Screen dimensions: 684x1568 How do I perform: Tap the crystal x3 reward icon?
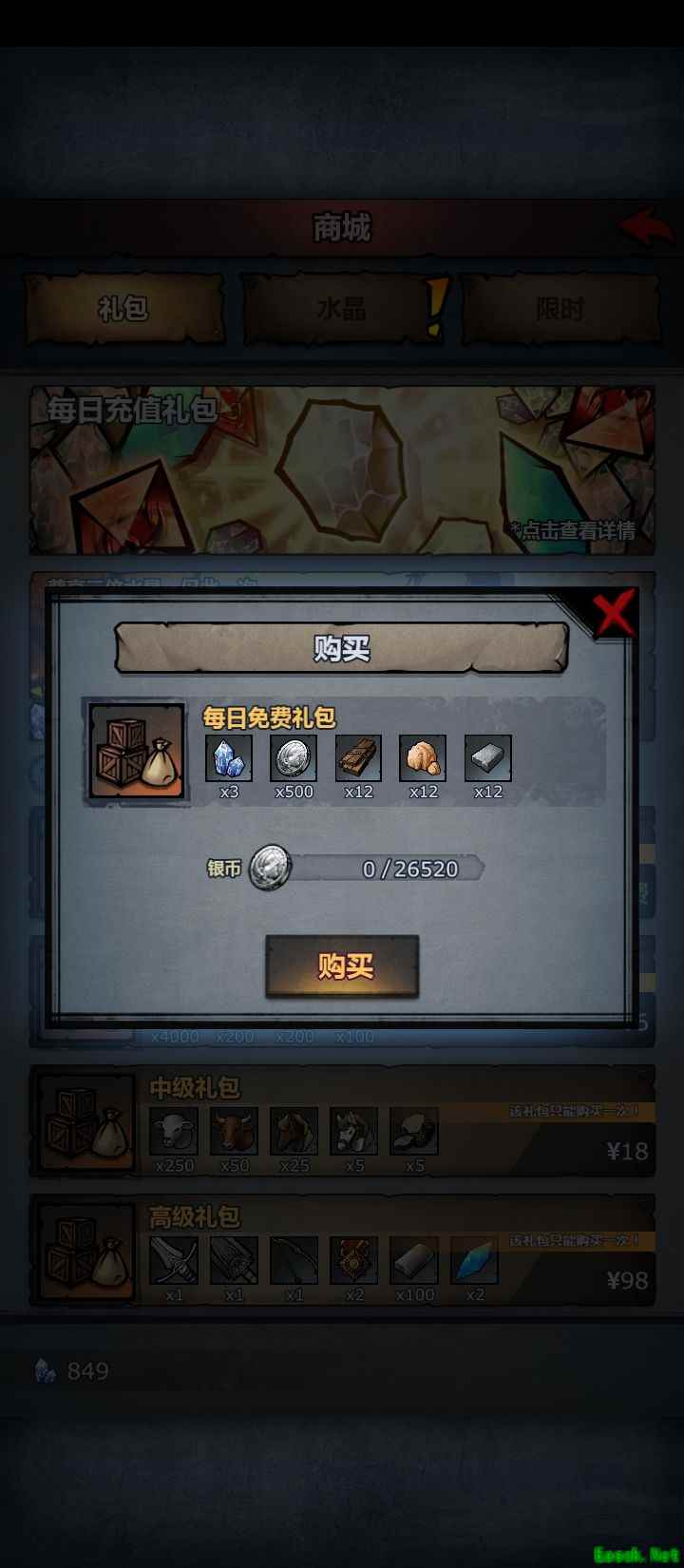click(x=229, y=758)
